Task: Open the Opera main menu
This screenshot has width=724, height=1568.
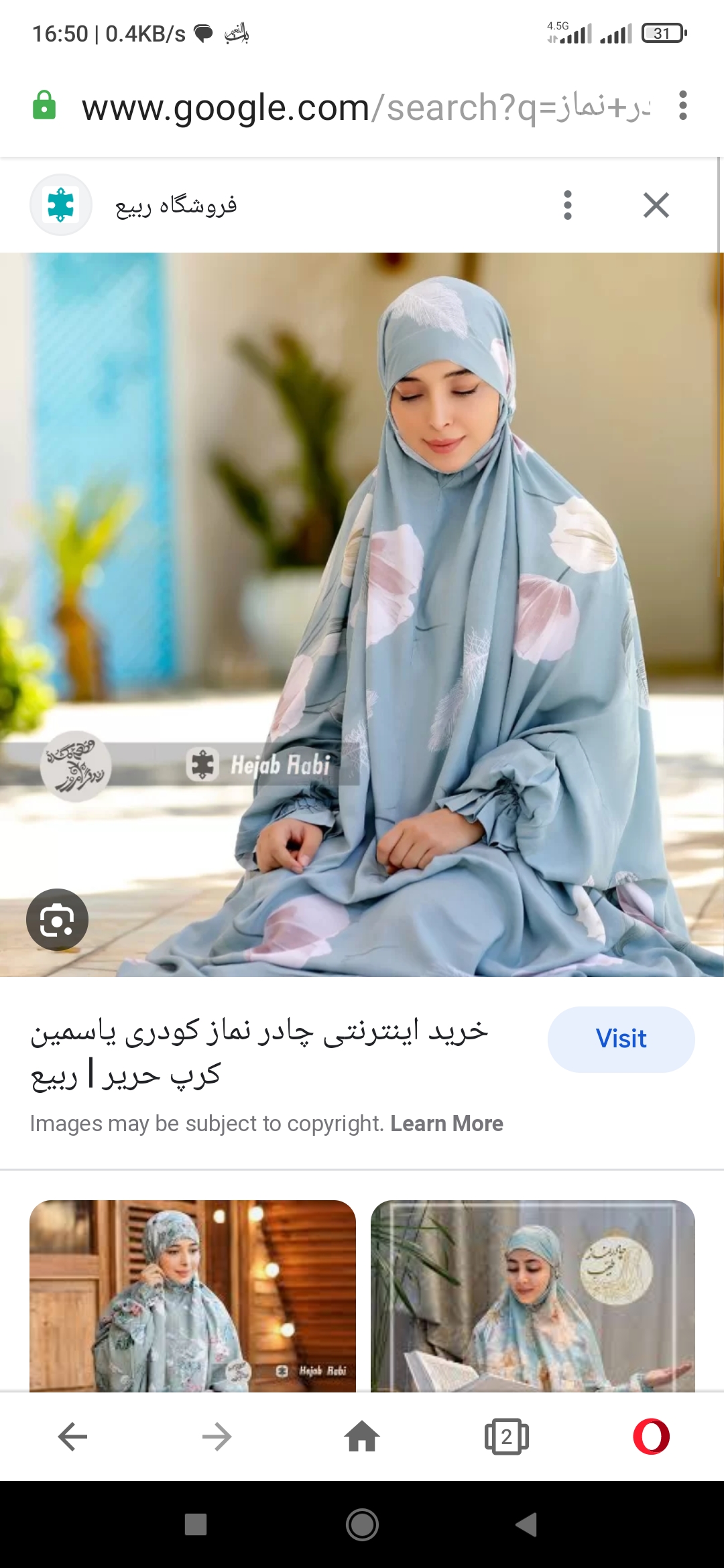Action: click(651, 1437)
